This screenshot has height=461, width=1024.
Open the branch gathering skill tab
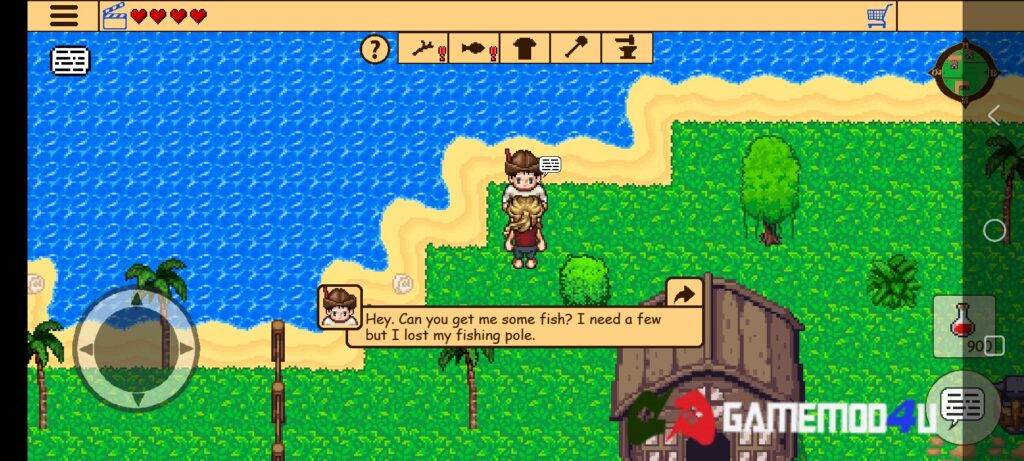coord(425,48)
